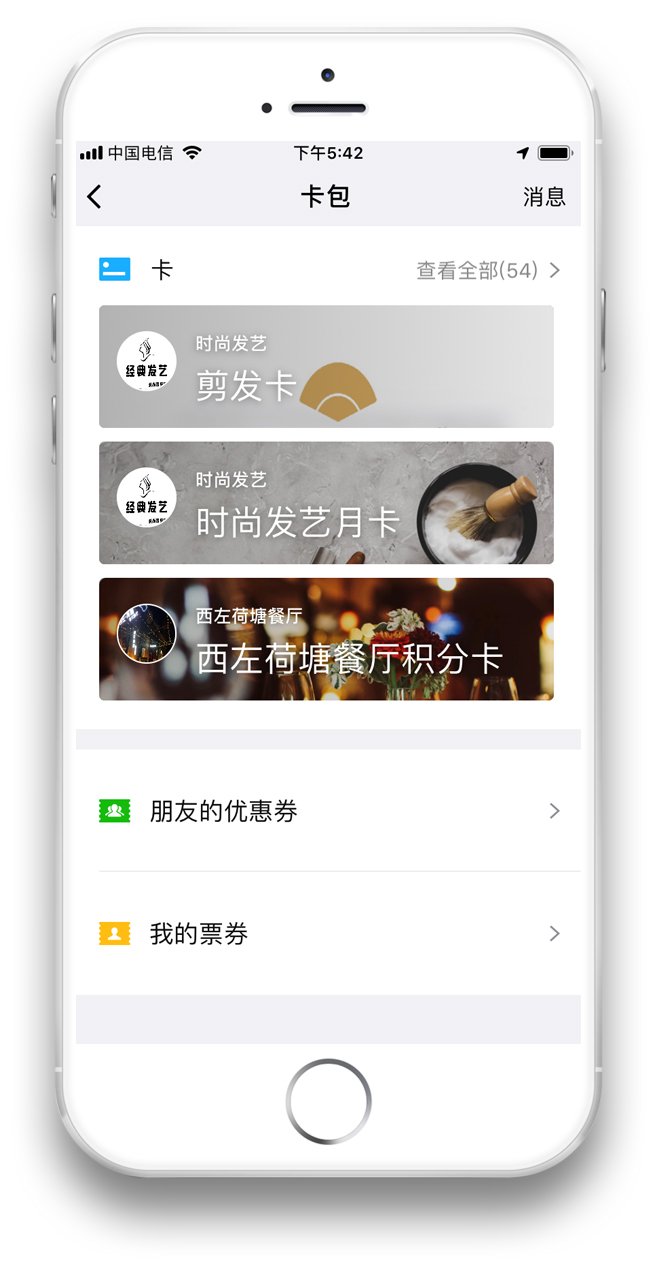
Task: Open the 西左荷塘餐厅积分卡 card
Action: 326,639
